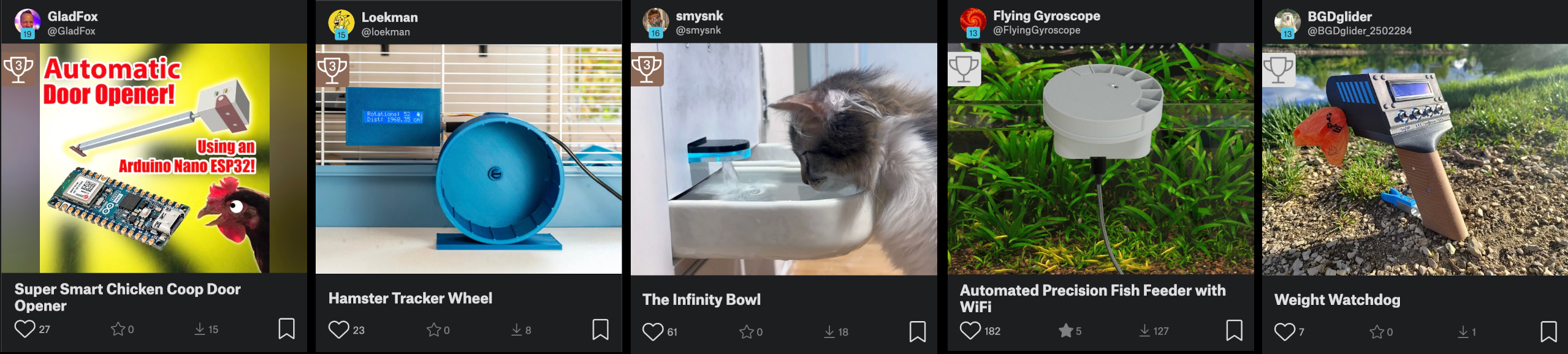Screen dimensions: 1568x354
Task: View smysnk's profile
Action: 699,16
